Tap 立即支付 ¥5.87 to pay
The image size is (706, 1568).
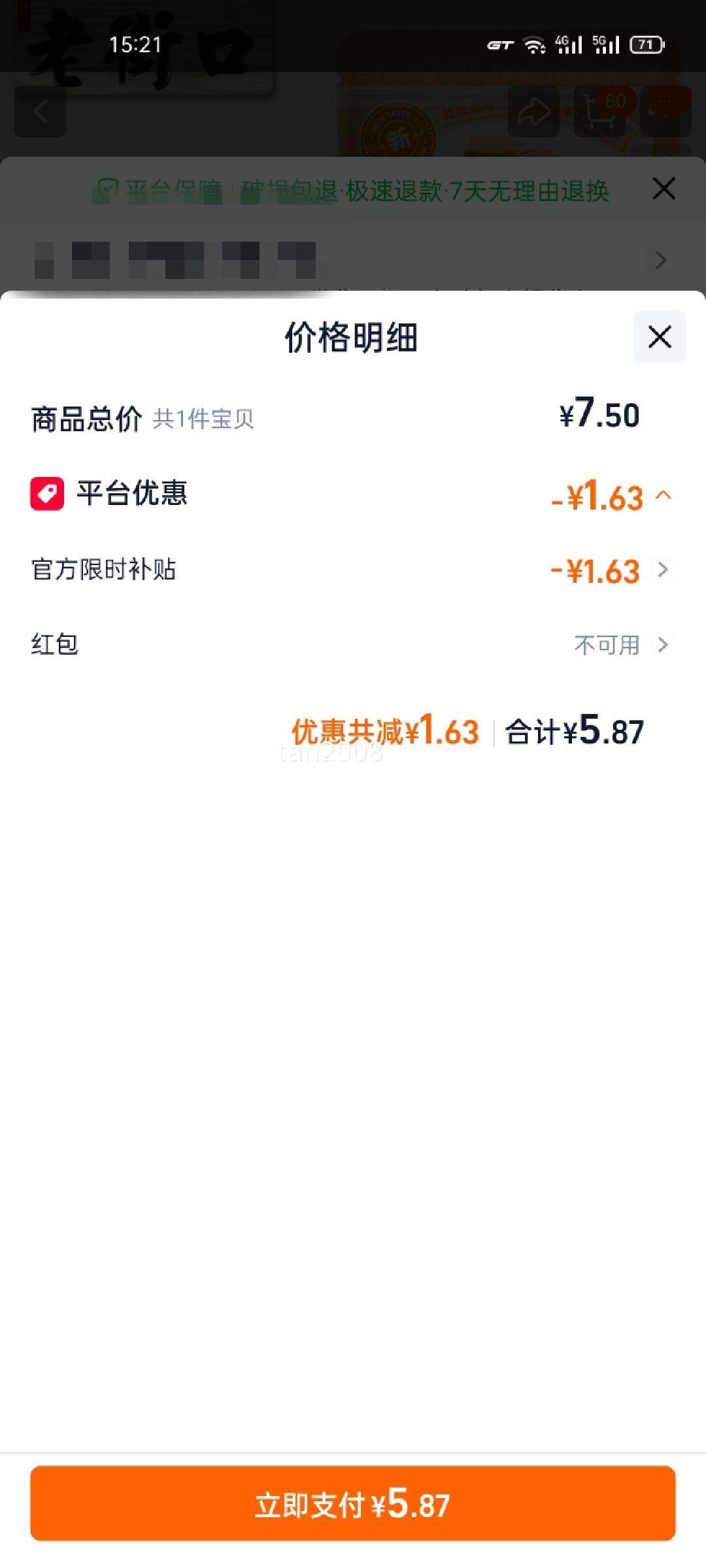click(x=353, y=1503)
